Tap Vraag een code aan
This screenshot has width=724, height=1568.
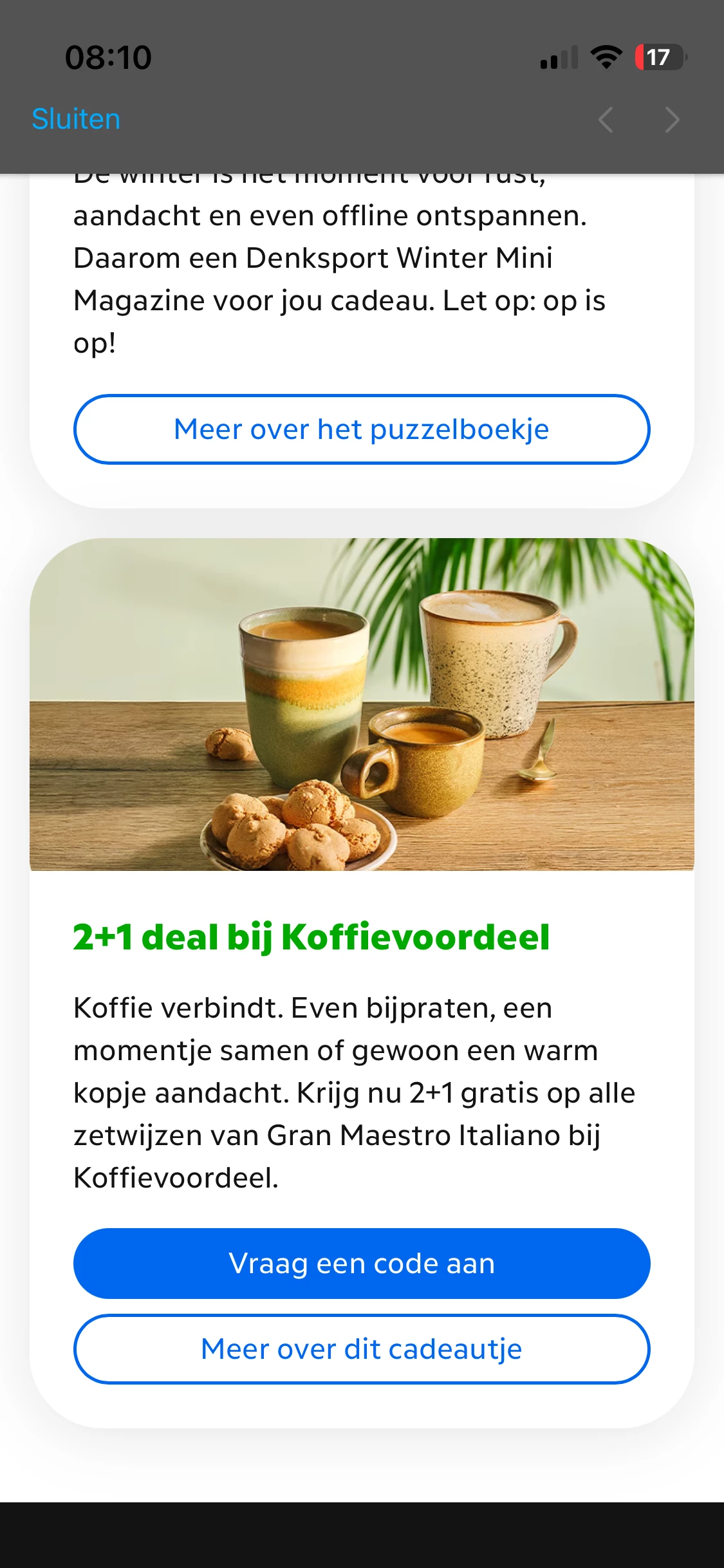362,1263
